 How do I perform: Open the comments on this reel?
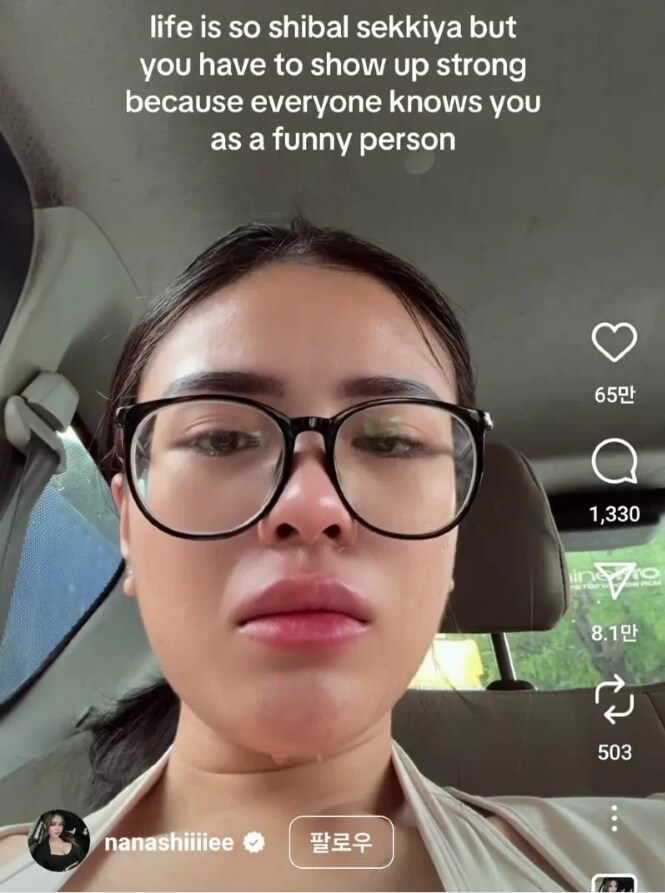(614, 464)
